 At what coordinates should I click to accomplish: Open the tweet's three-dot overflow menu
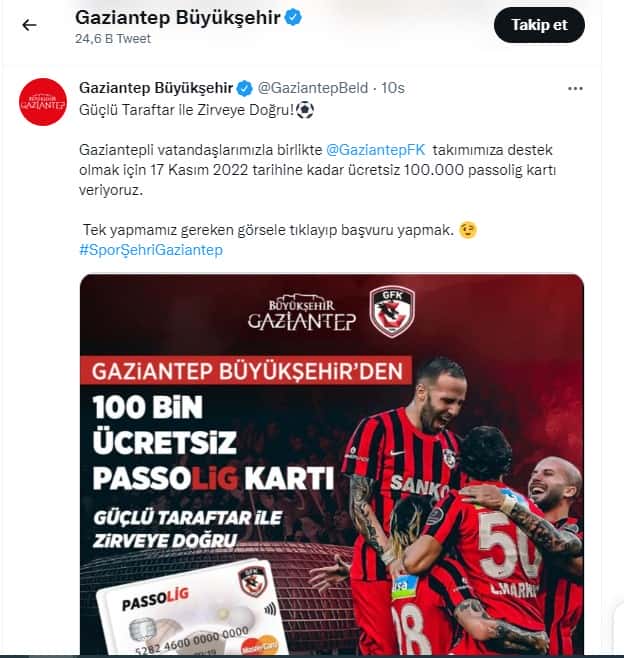point(574,88)
